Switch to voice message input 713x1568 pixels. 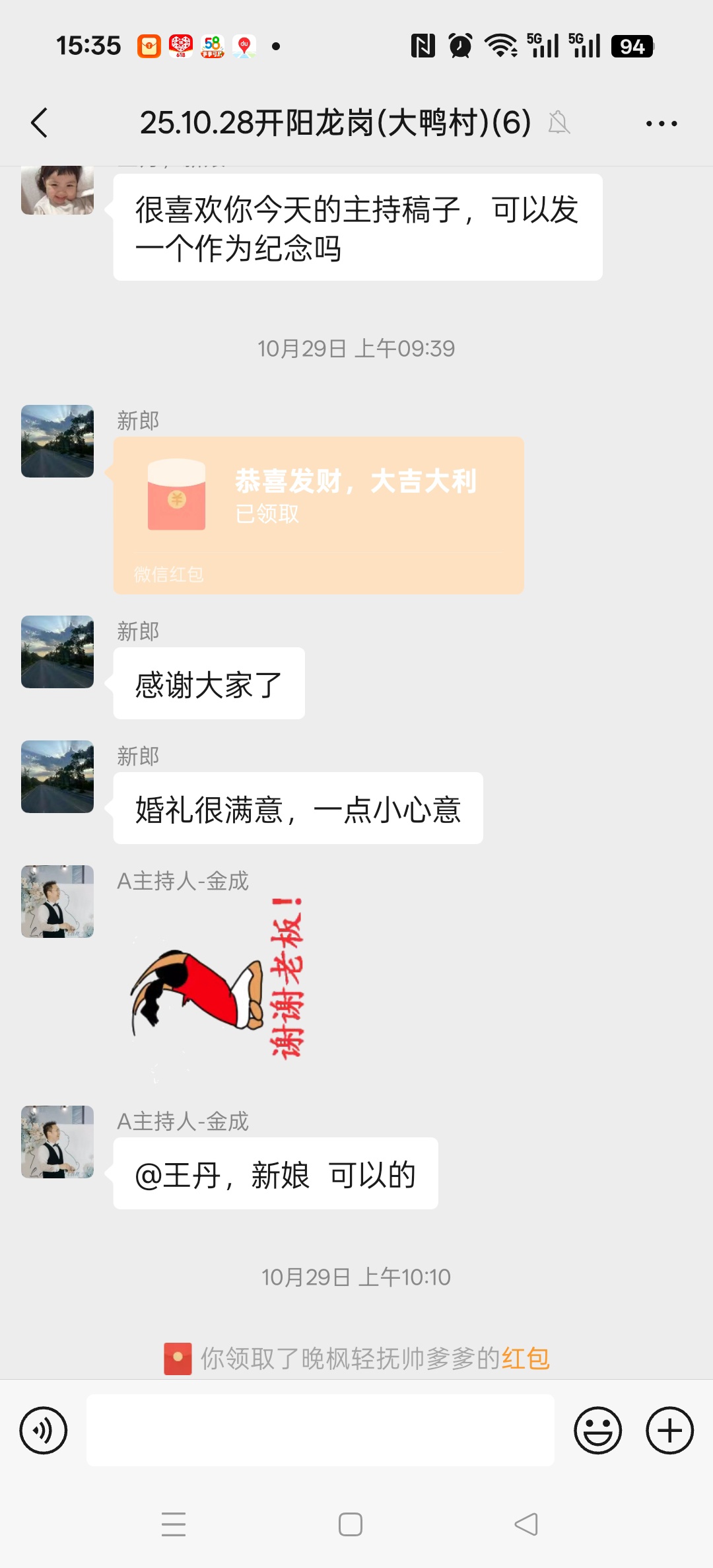coord(44,1431)
